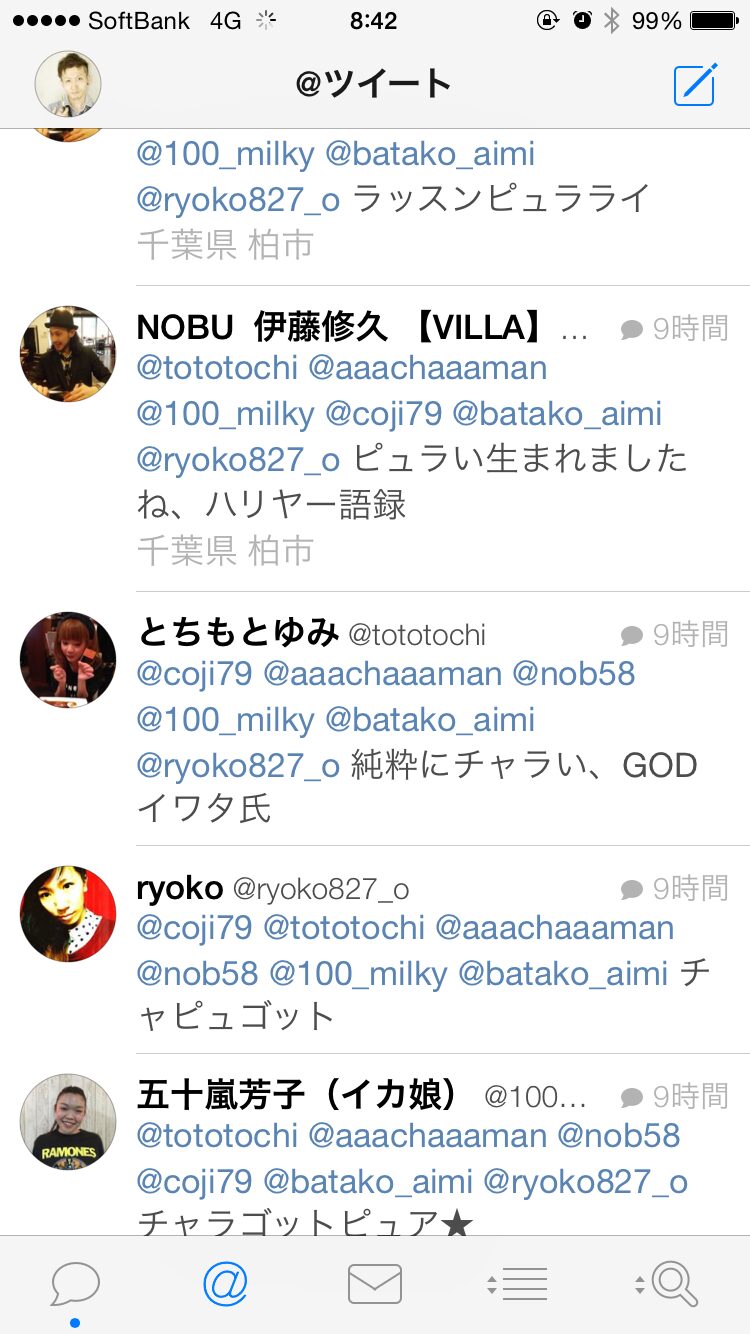Viewport: 750px width, 1334px height.
Task: View ryoko's profile avatar
Action: (68, 914)
